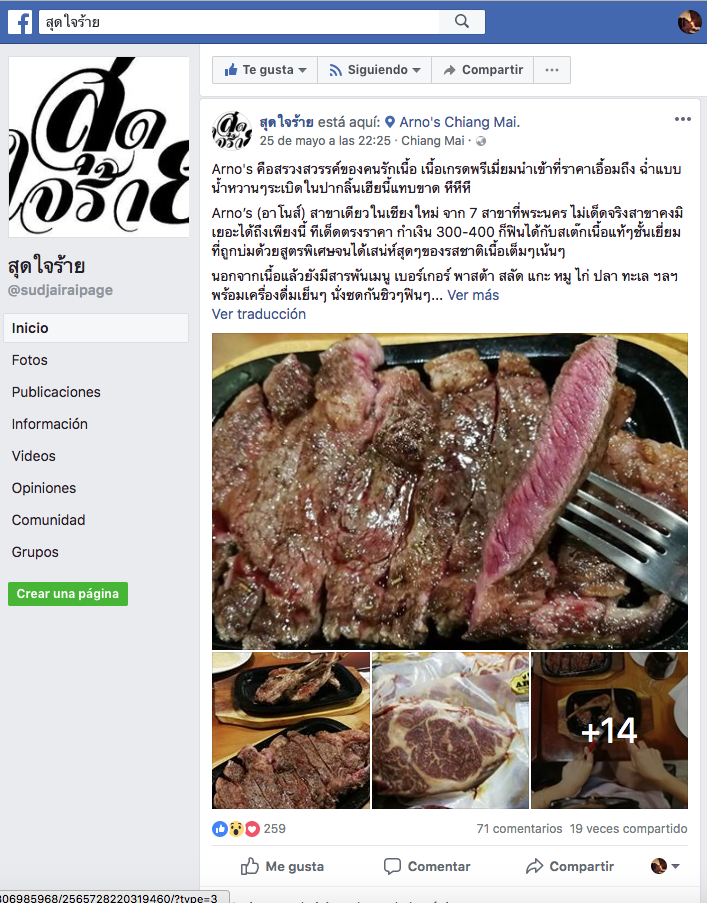The height and width of the screenshot is (903, 707).
Task: Open the post's overflow menu
Action: click(682, 119)
